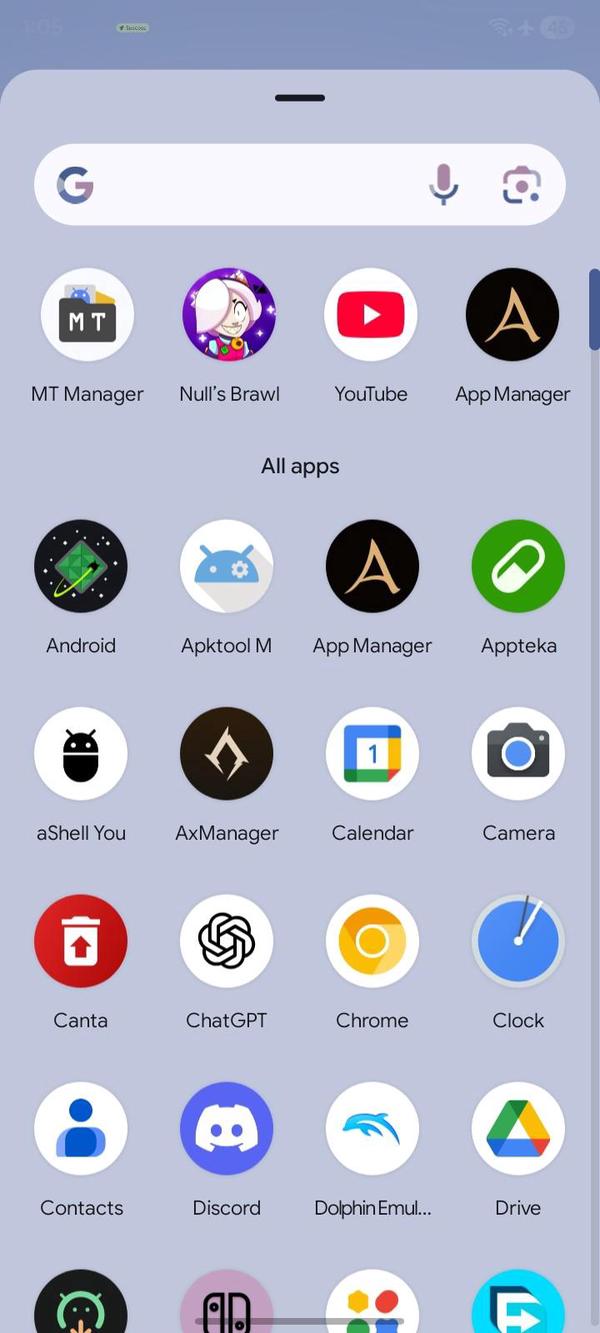The height and width of the screenshot is (1333, 600).
Task: Open MT Manager app
Action: (x=87, y=315)
